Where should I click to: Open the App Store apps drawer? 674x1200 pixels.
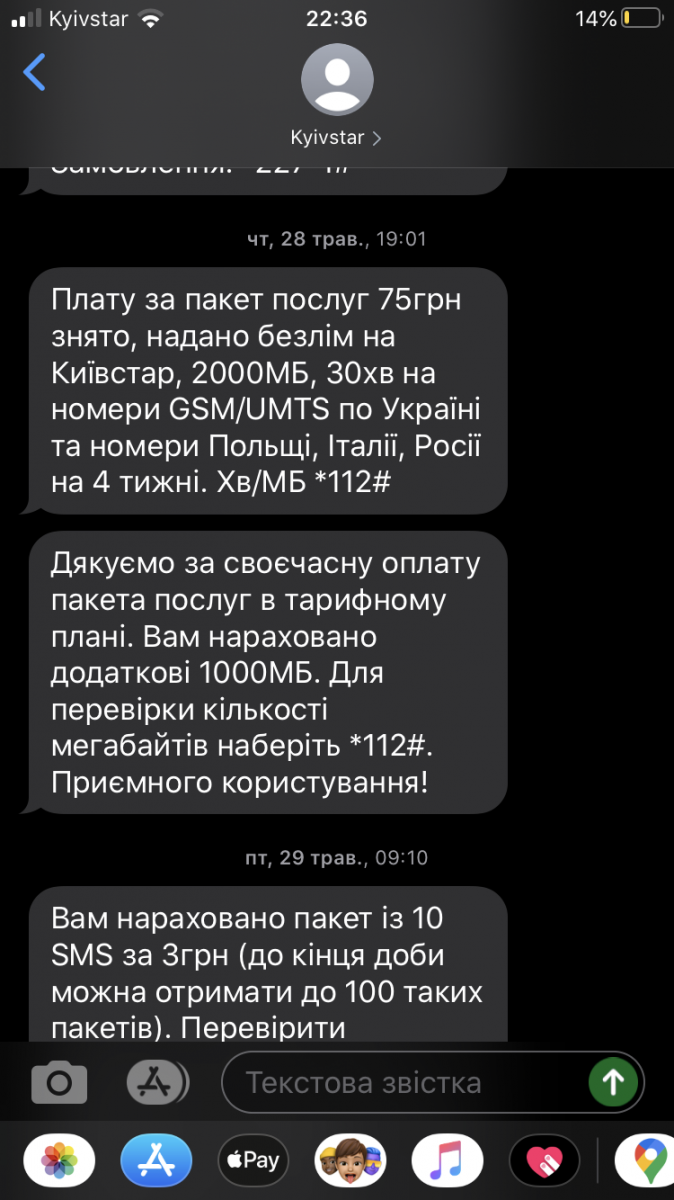[x=157, y=1082]
